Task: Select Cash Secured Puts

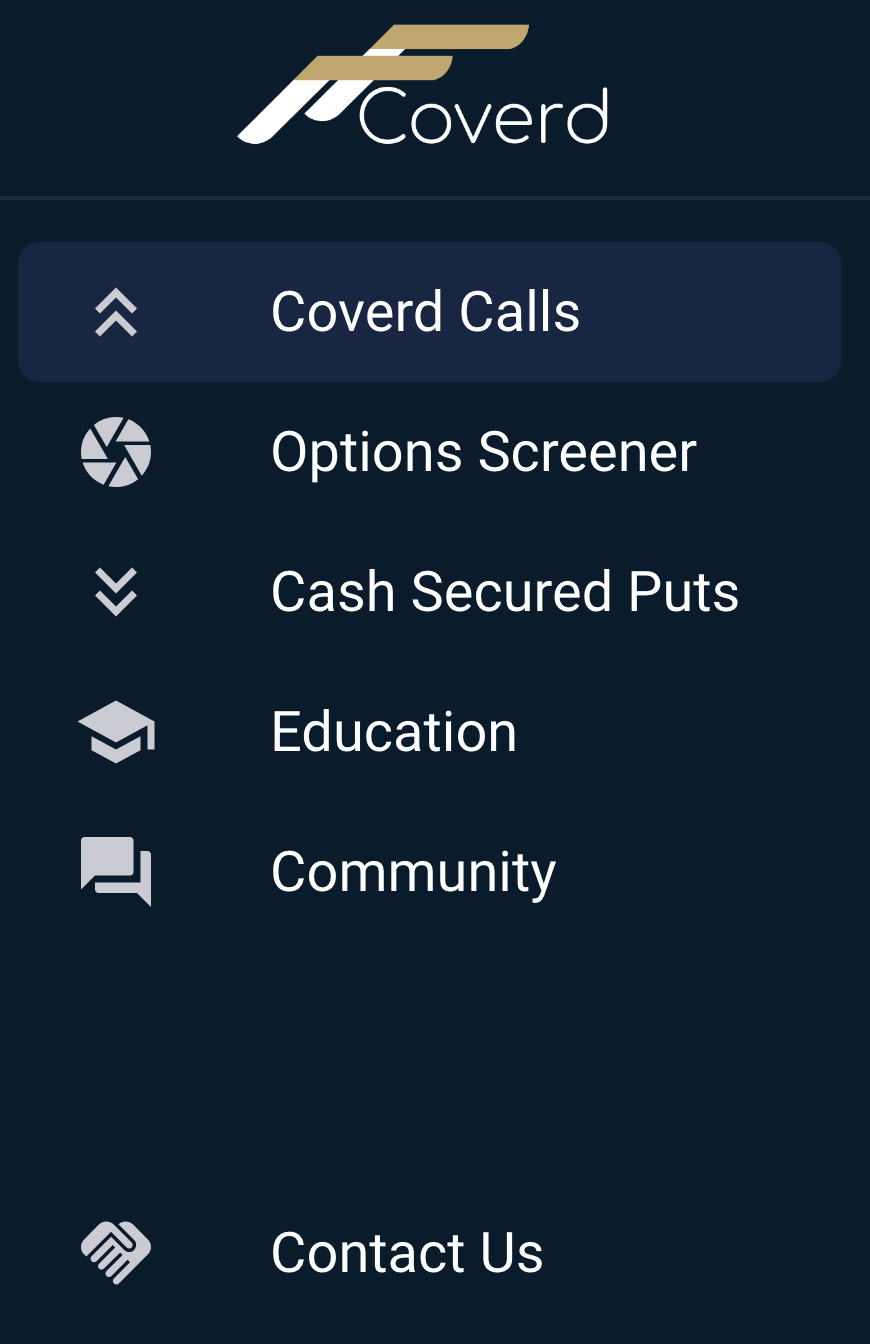Action: (504, 592)
